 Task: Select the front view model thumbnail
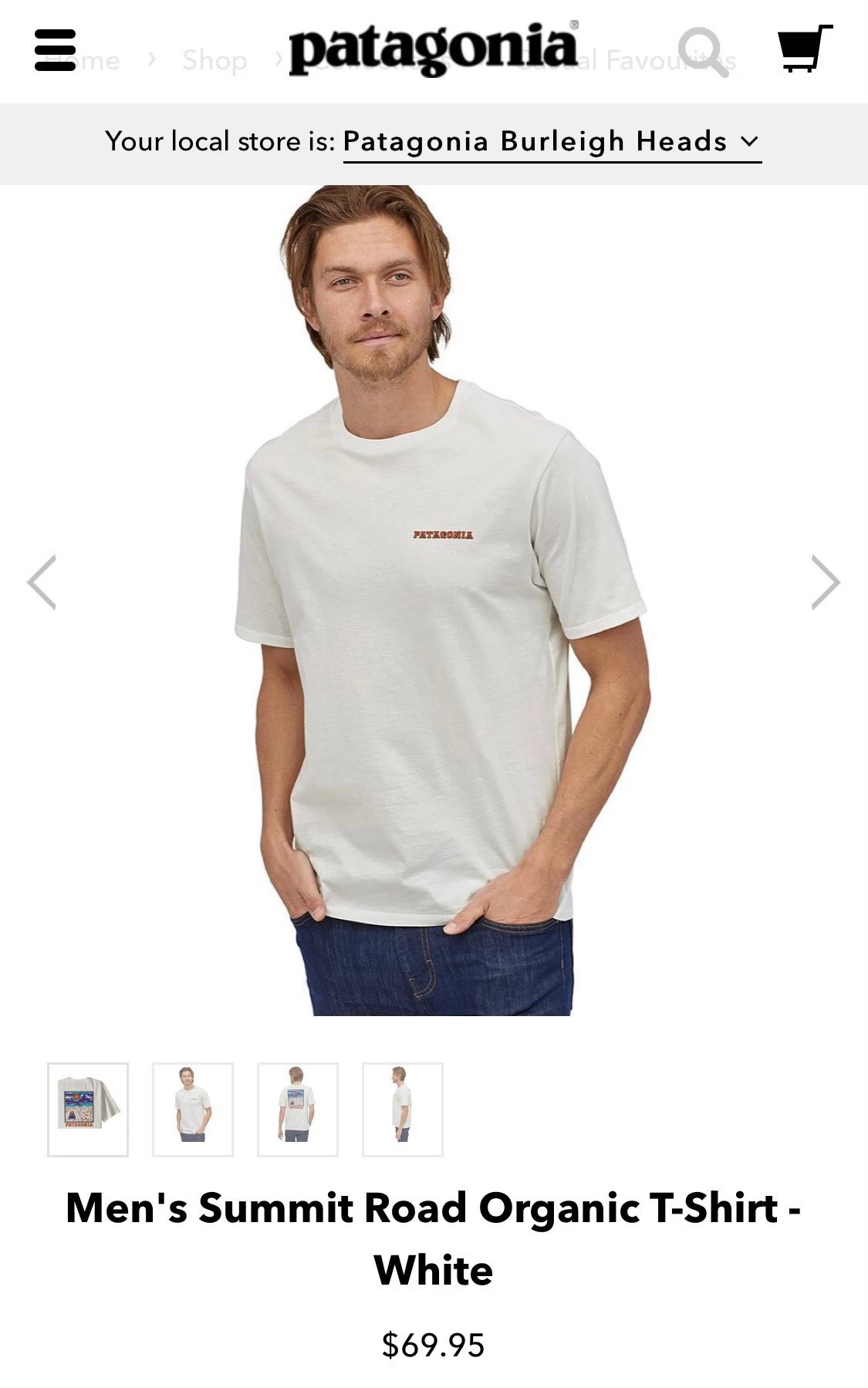coord(193,1109)
